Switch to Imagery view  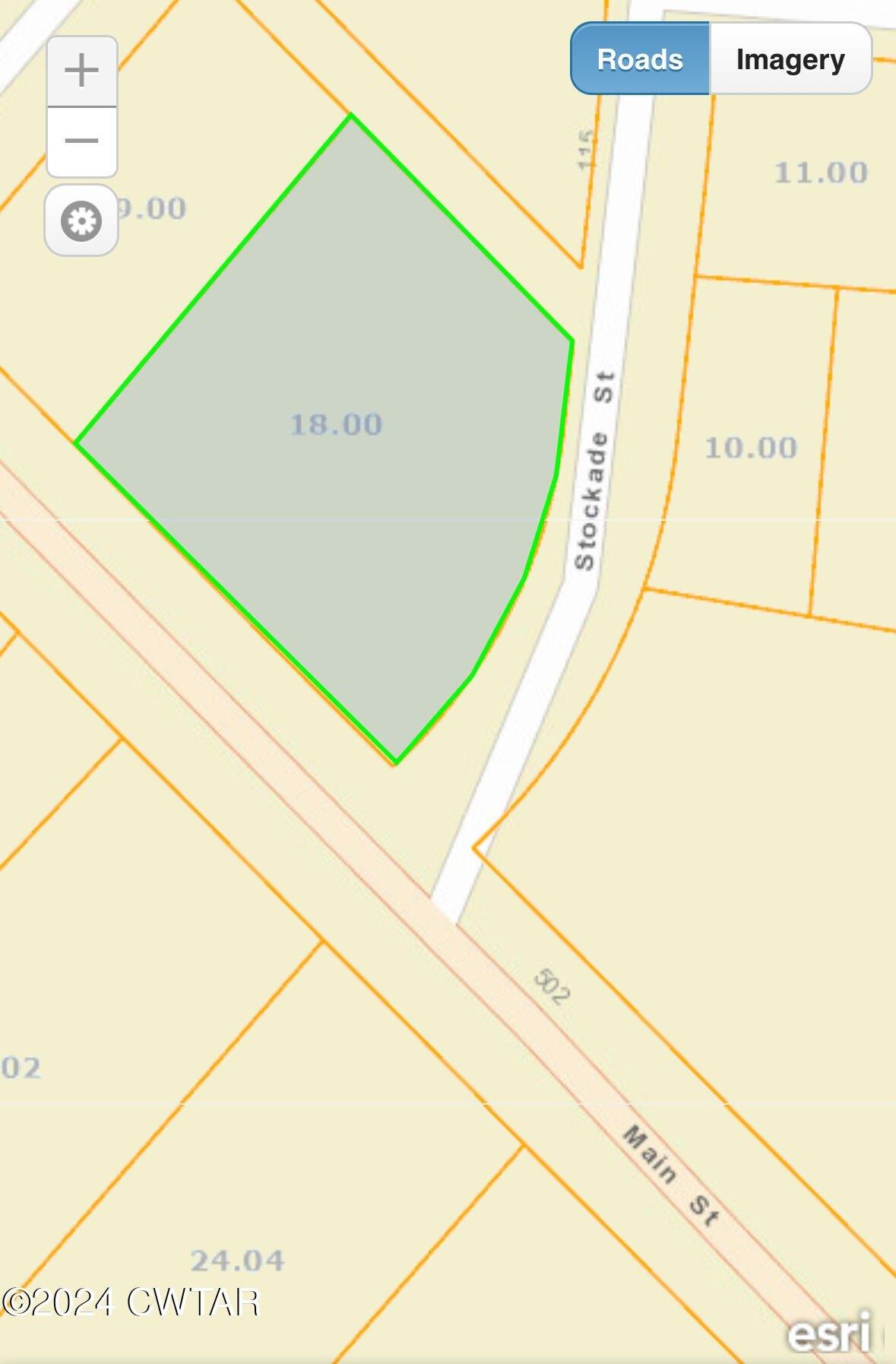[x=790, y=59]
